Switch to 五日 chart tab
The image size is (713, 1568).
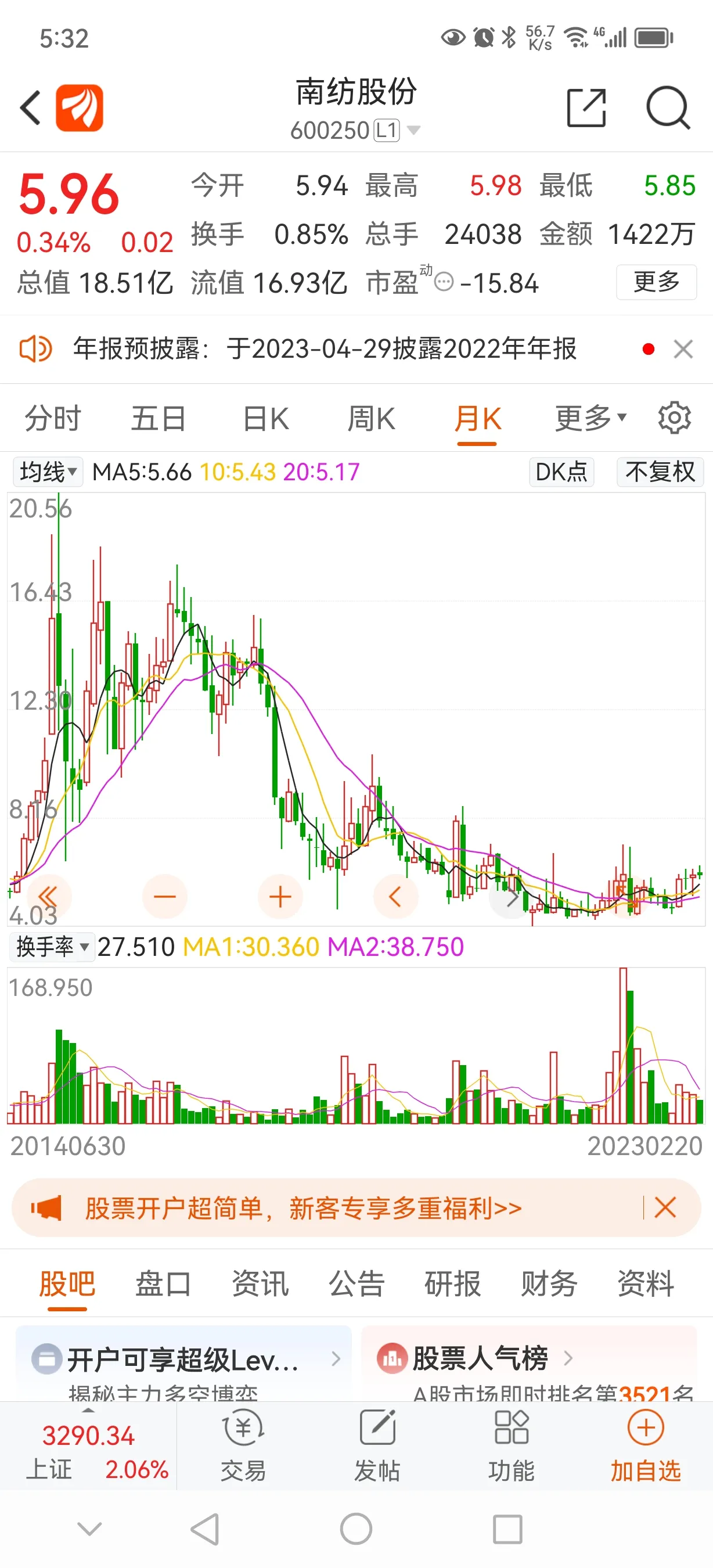pyautogui.click(x=158, y=419)
